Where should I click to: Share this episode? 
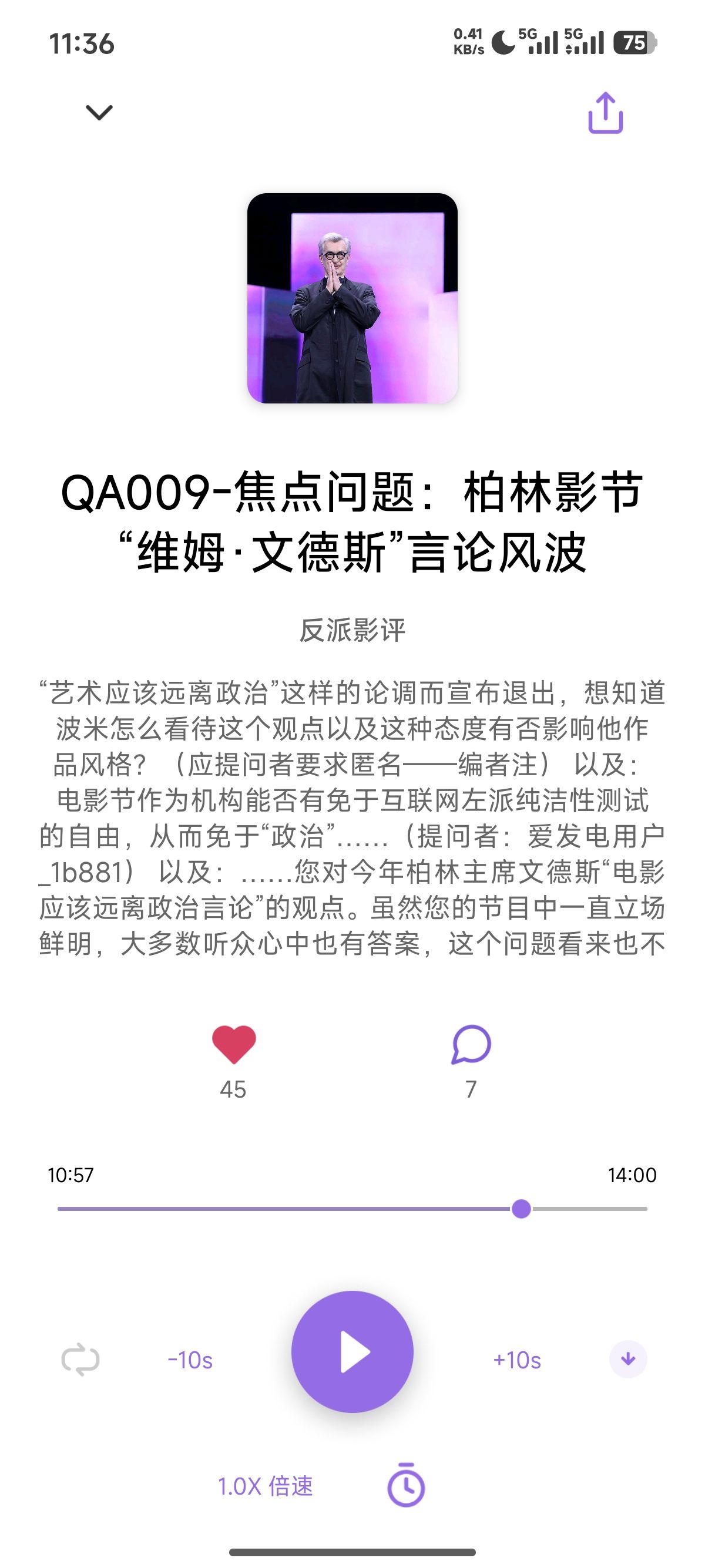[x=605, y=113]
